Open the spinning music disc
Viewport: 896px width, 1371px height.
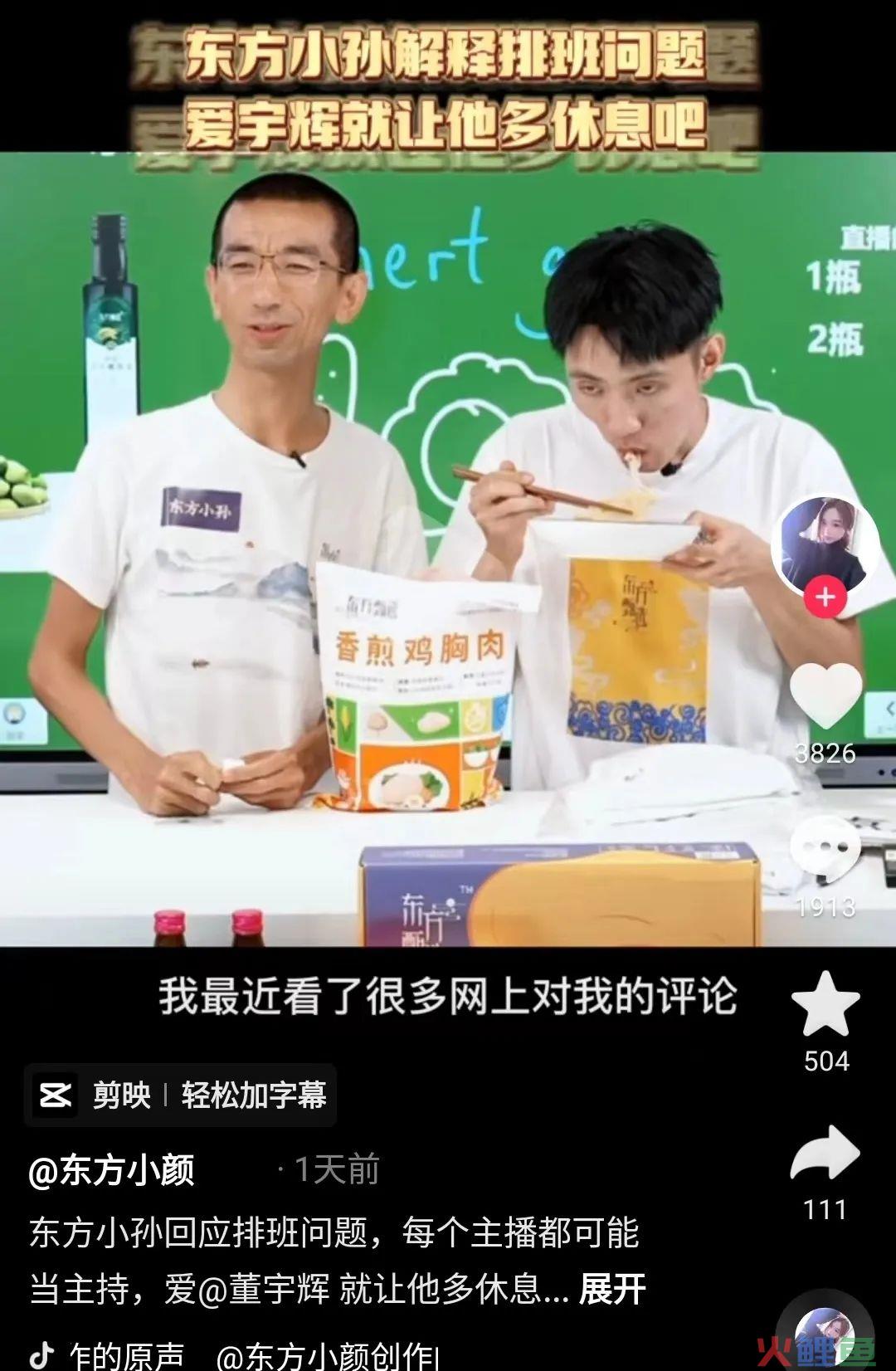(825, 1336)
